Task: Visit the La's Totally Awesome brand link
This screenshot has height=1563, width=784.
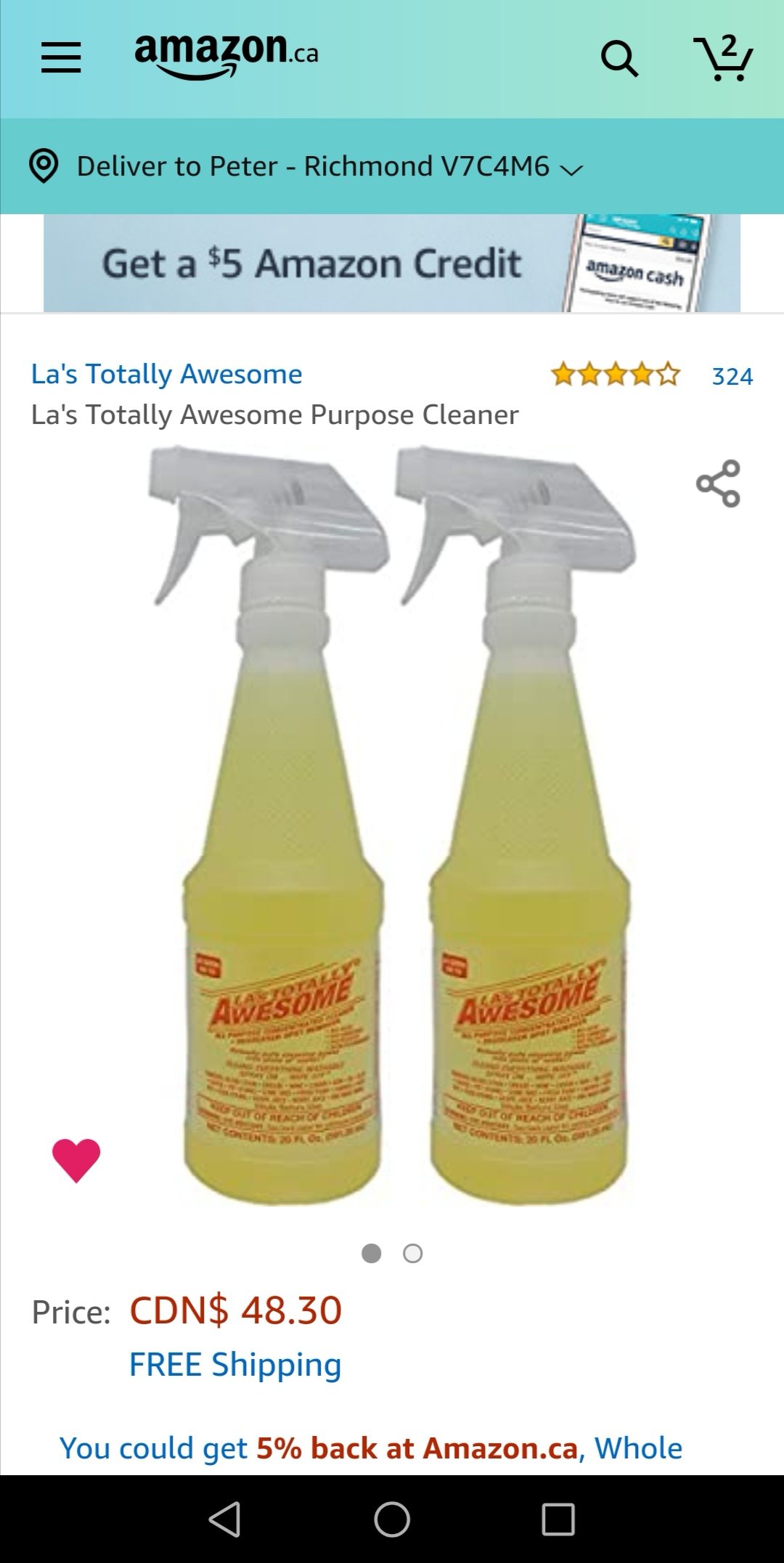Action: [166, 374]
